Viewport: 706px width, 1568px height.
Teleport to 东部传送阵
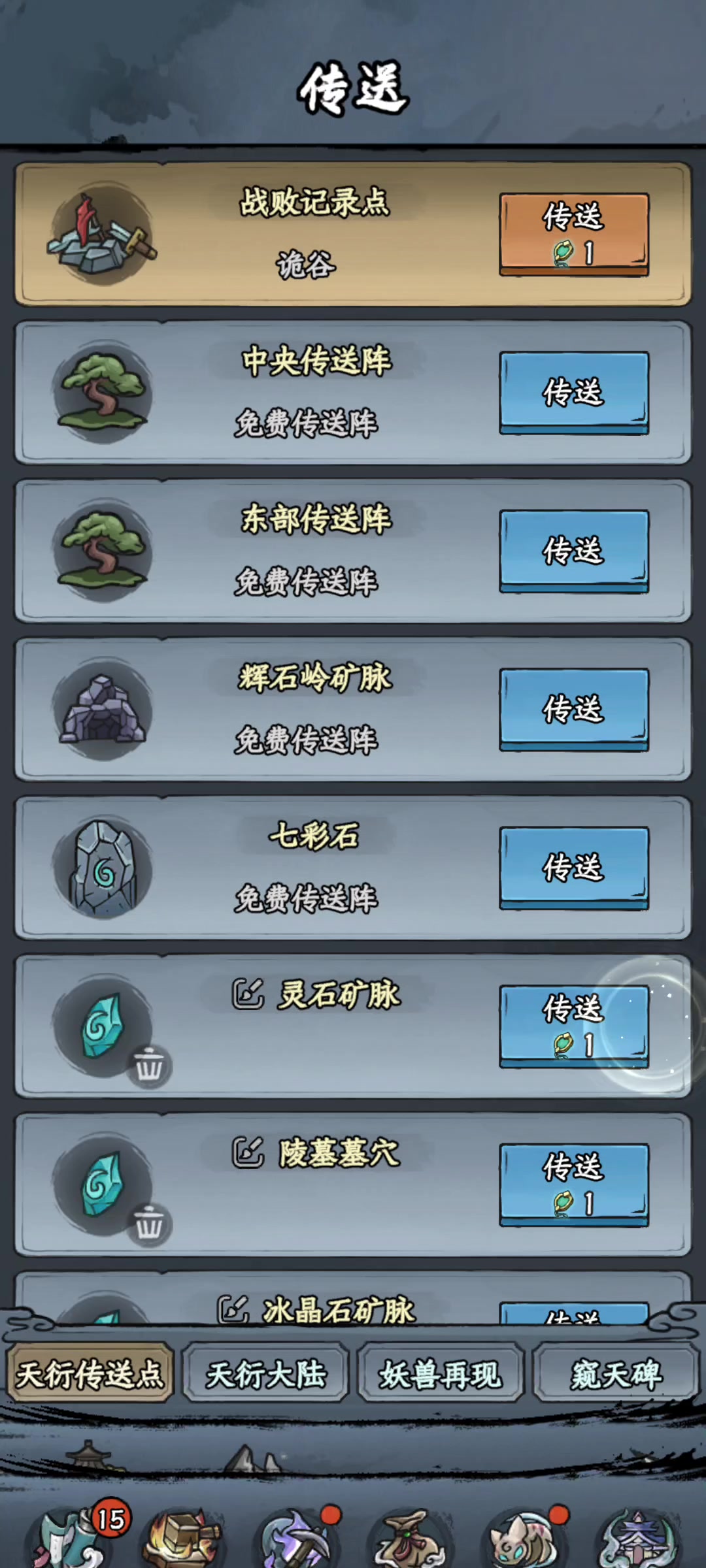(x=574, y=551)
